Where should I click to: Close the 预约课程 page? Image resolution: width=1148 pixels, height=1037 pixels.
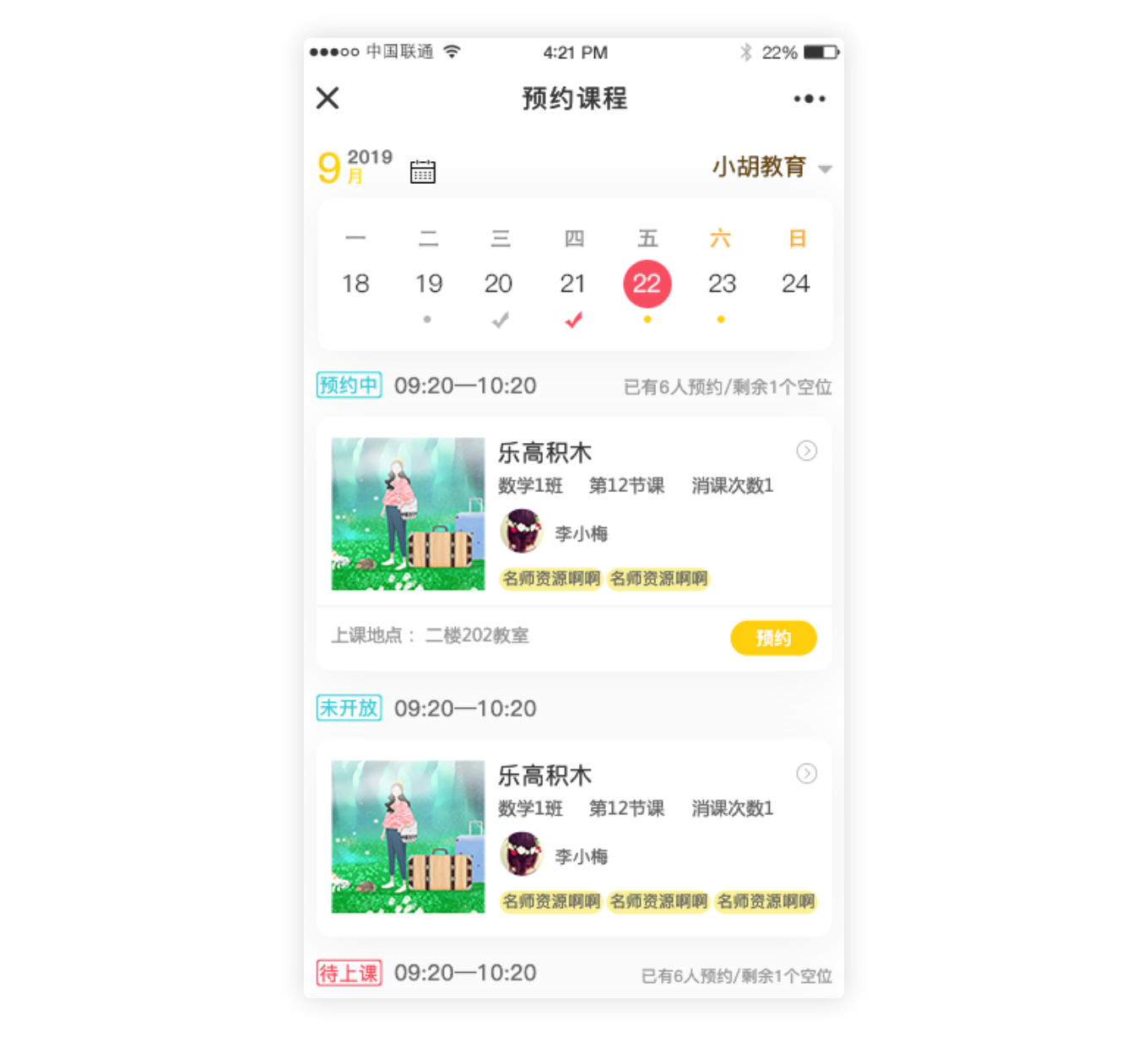pyautogui.click(x=328, y=98)
